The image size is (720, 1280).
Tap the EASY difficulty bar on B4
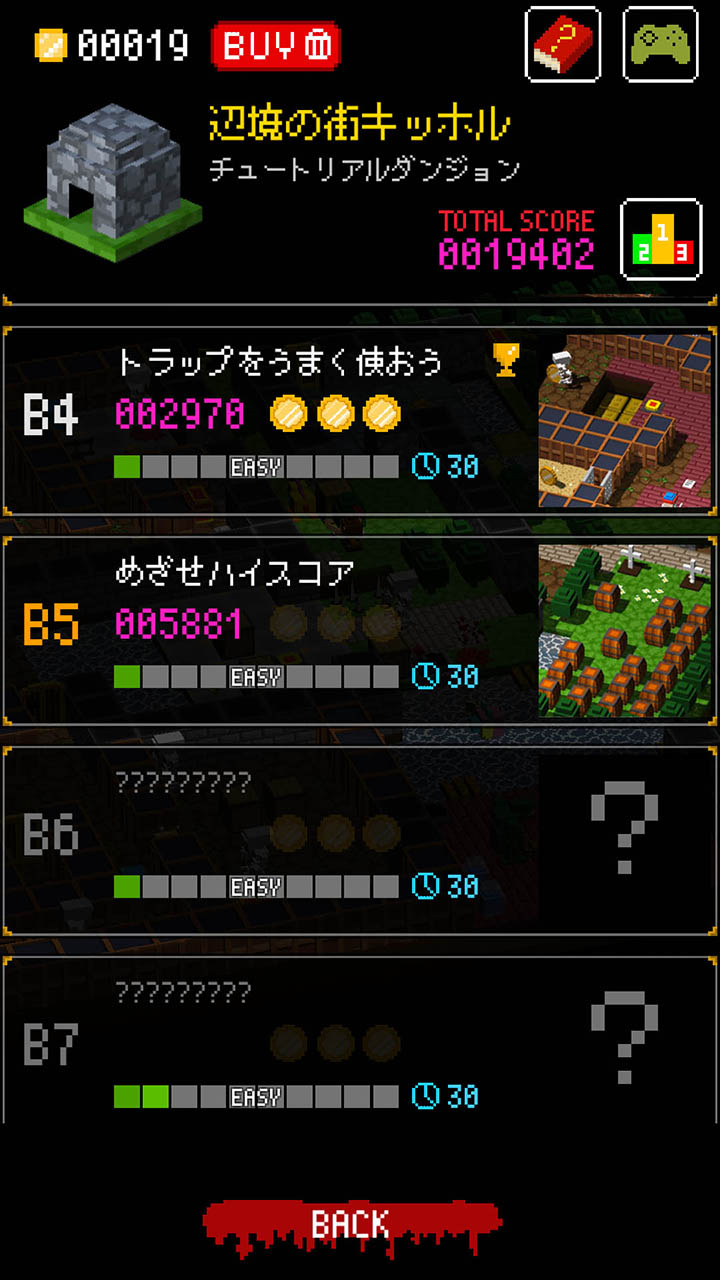click(x=254, y=466)
